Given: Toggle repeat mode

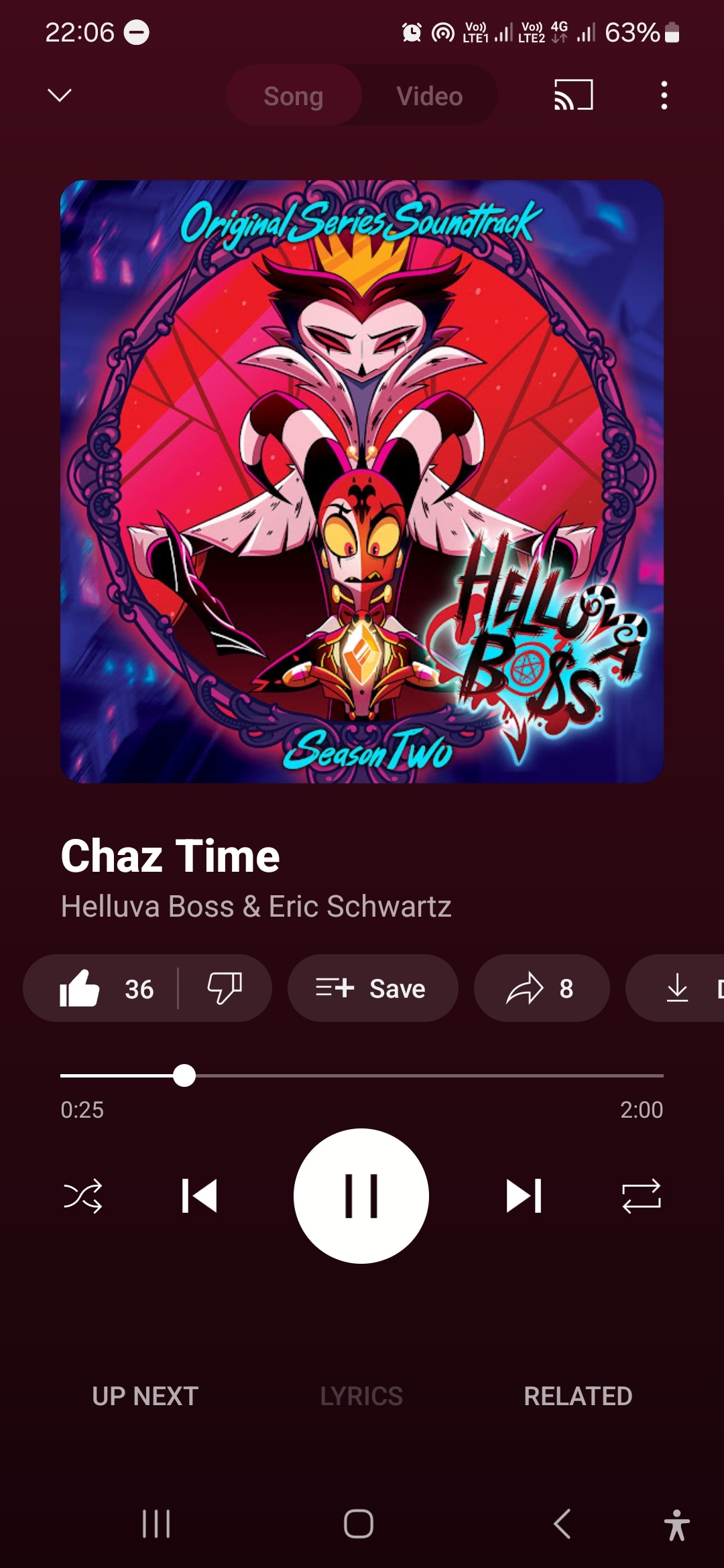Looking at the screenshot, I should coord(641,1196).
